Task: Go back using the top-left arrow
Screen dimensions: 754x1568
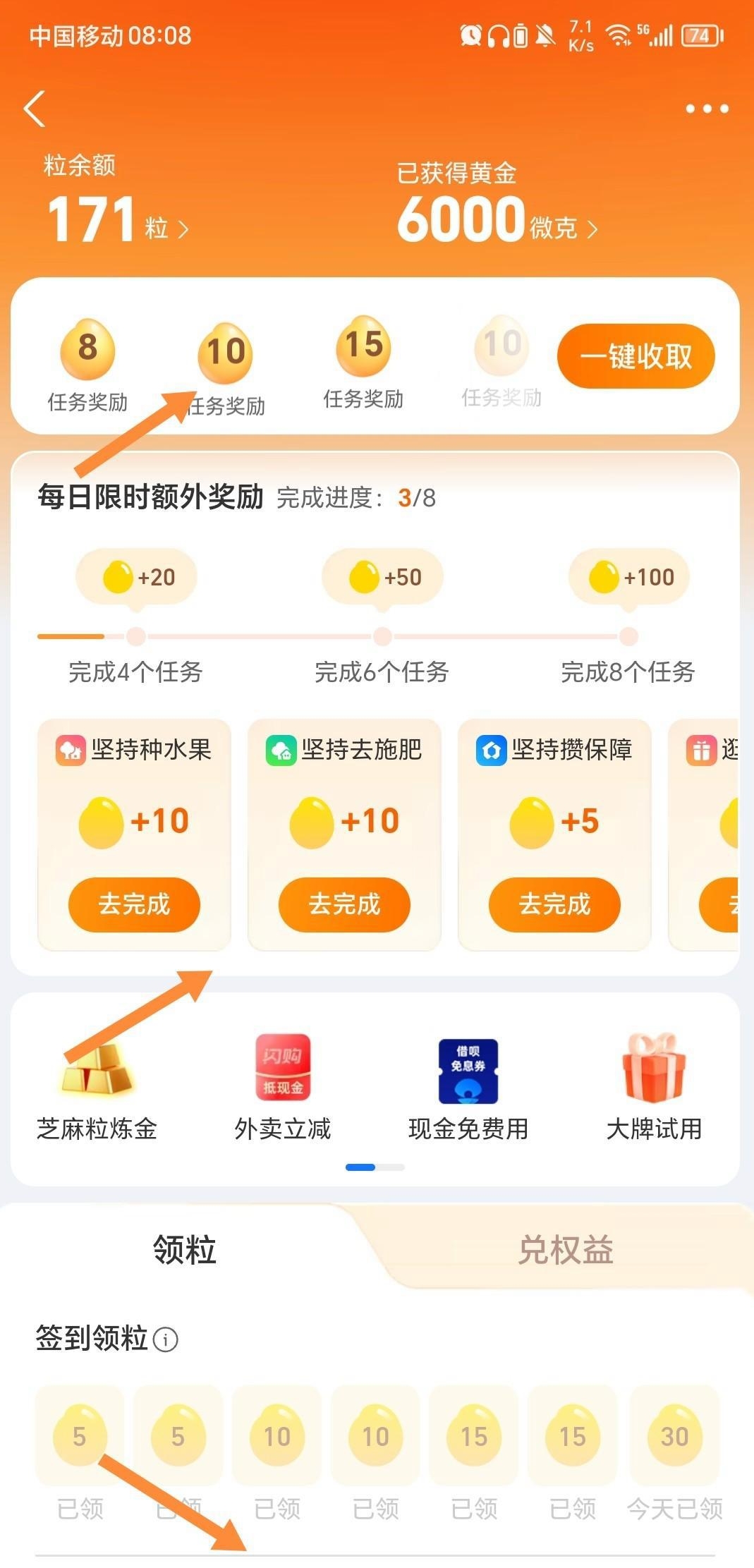Action: coord(35,109)
